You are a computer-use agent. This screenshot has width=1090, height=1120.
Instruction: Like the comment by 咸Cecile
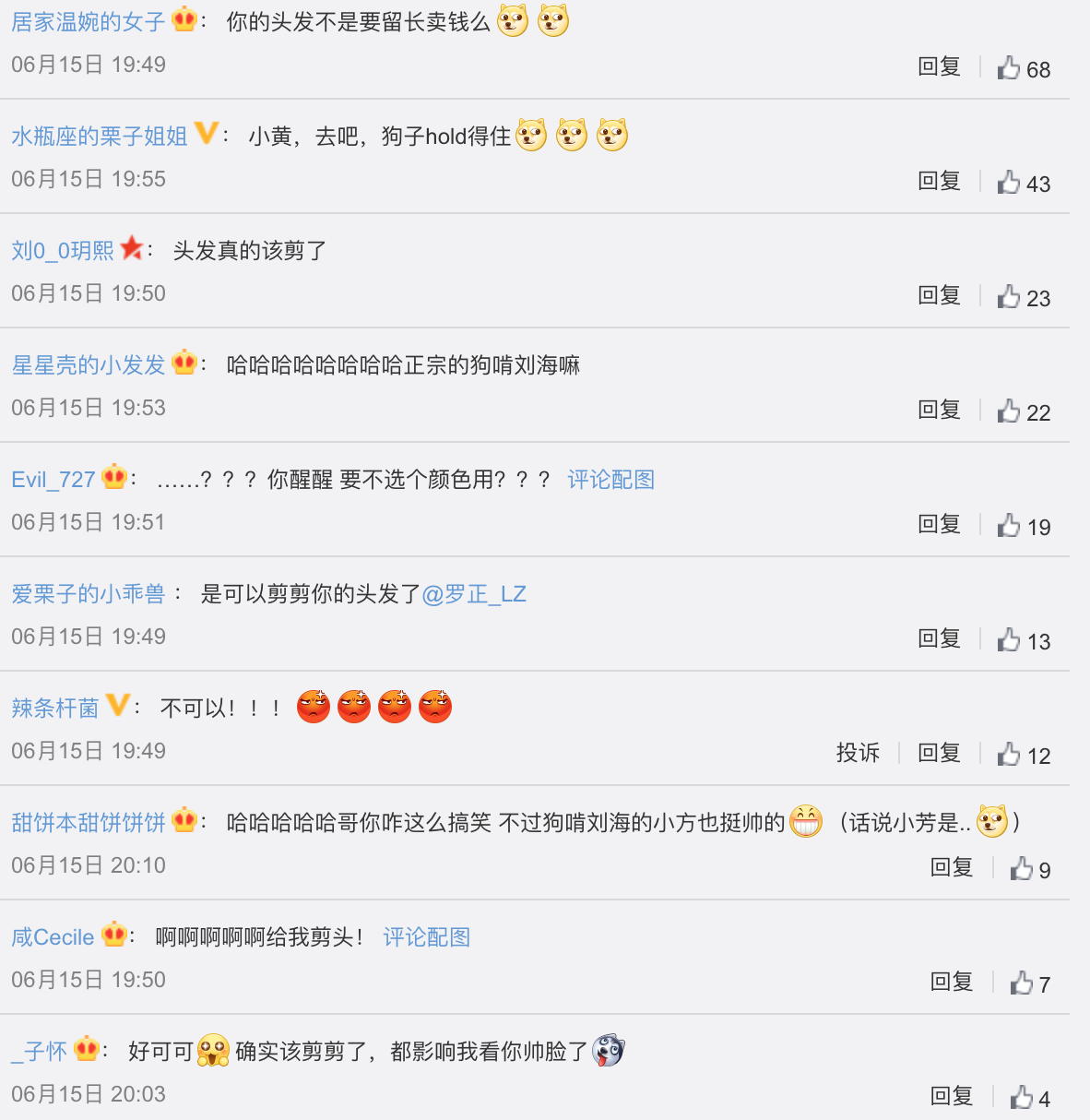pyautogui.click(x=1022, y=983)
